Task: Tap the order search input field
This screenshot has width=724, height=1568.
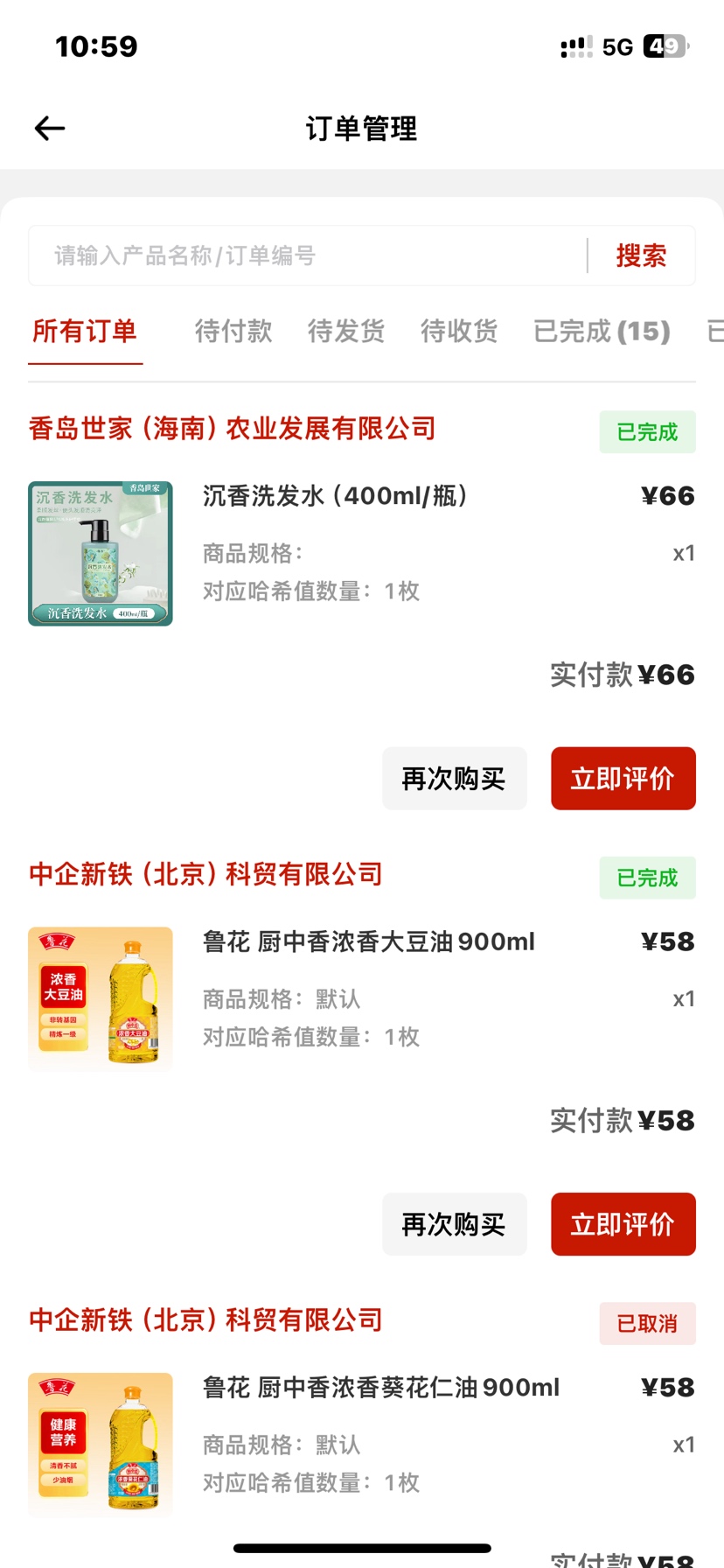Action: pos(306,255)
